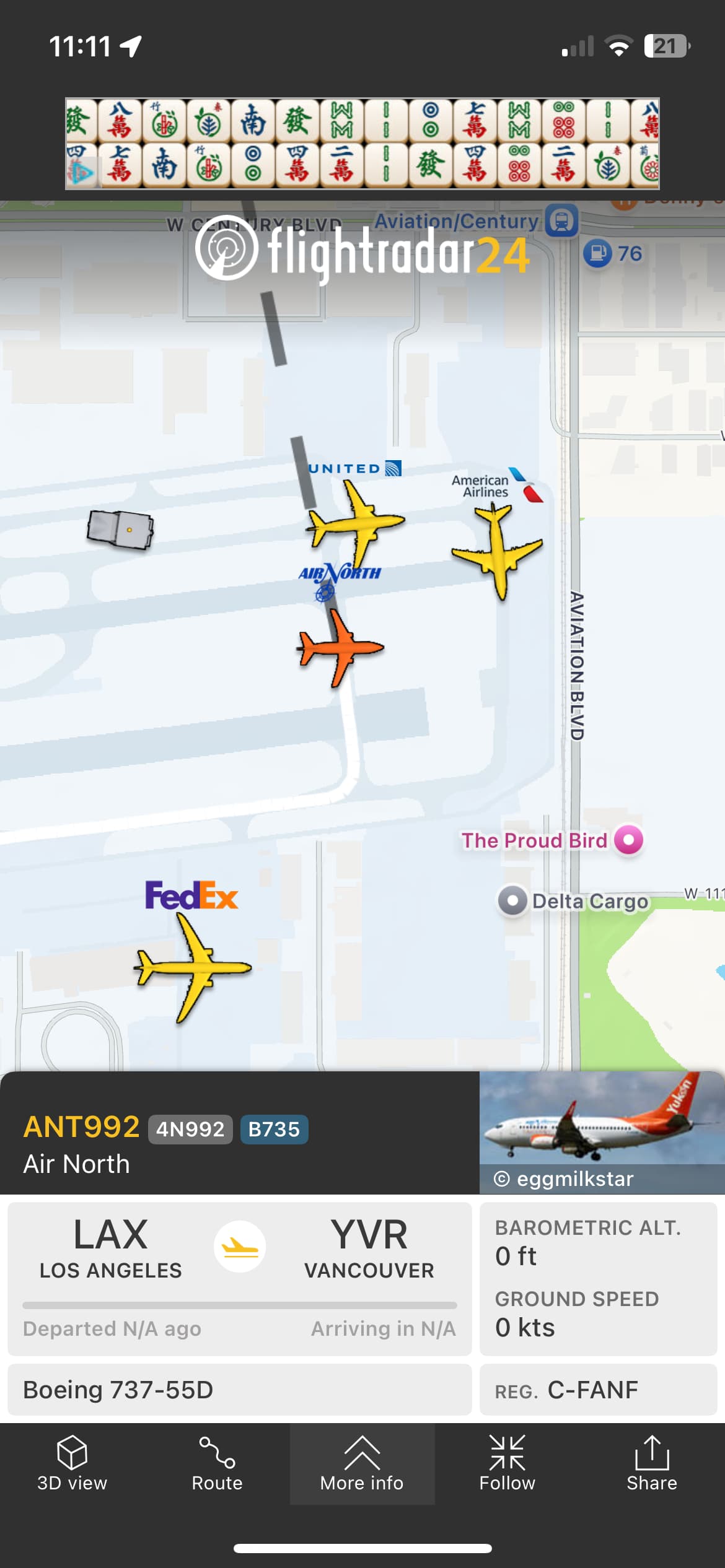Open The Proud Bird map marker
Screen dimensions: 725x1568
[x=628, y=840]
